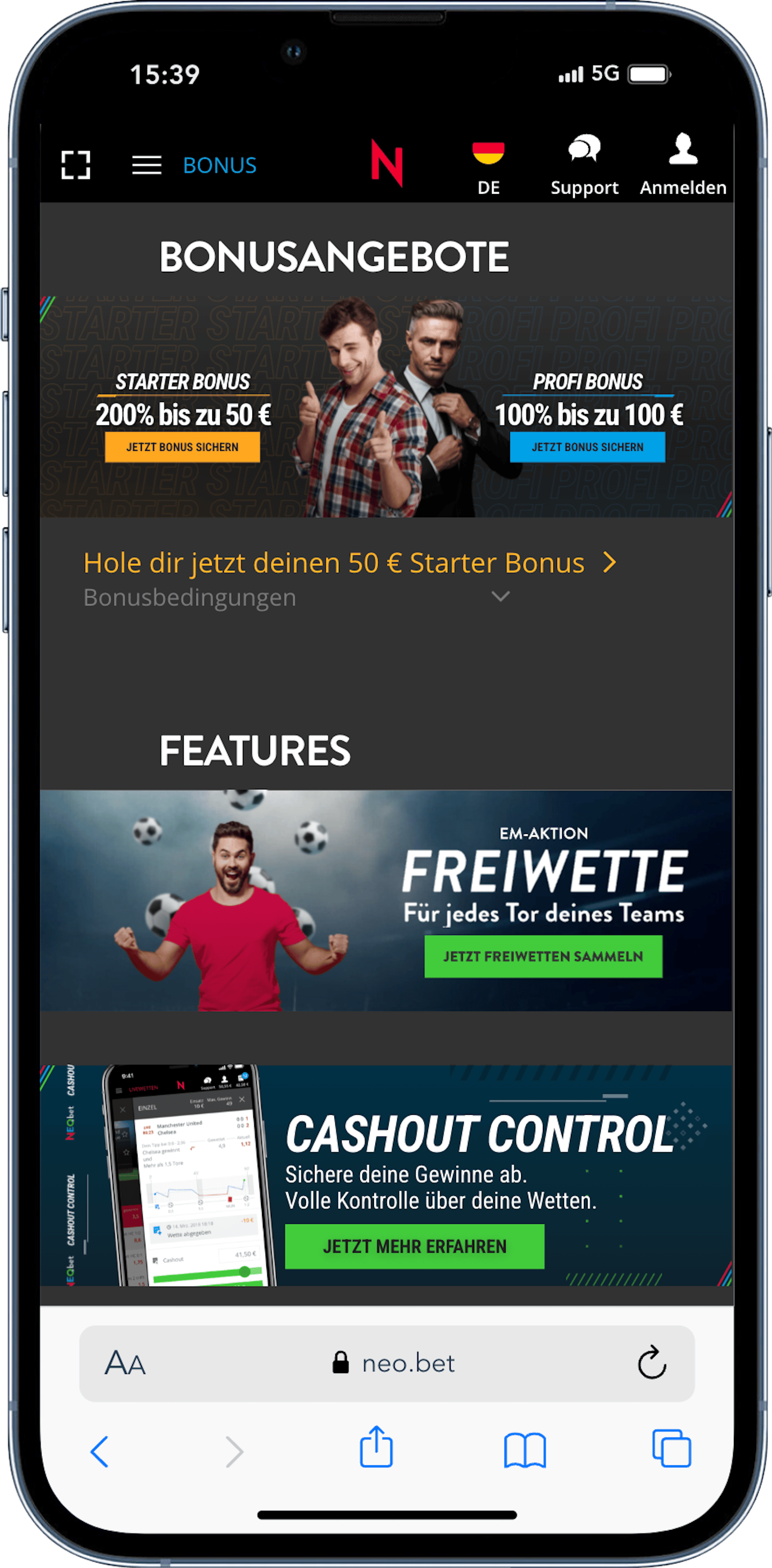Claim the Starter Bonus with the orange button
Viewport: 772px width, 1568px height.
tap(182, 447)
